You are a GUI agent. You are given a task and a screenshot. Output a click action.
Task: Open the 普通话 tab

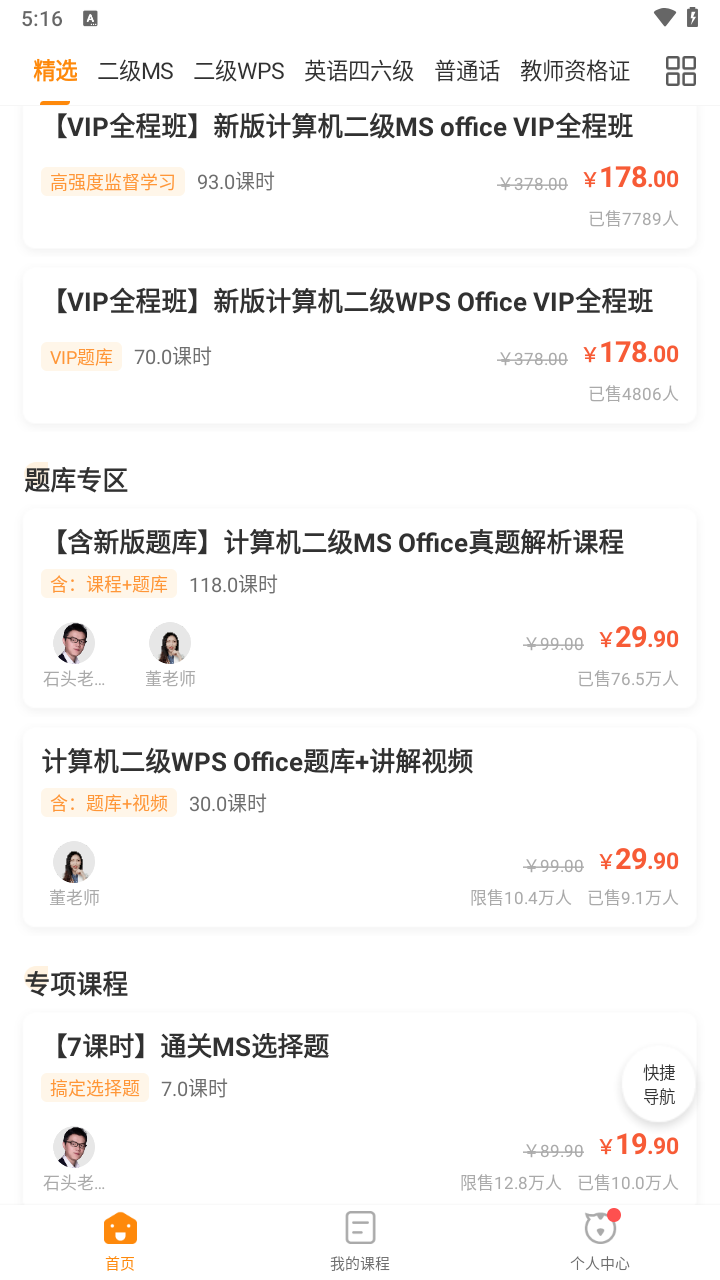coord(467,71)
